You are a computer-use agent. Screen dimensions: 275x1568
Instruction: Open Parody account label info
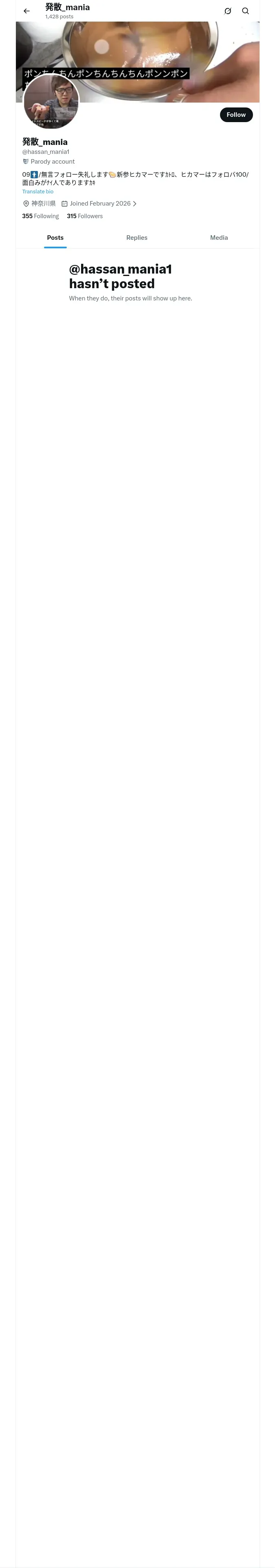click(49, 161)
